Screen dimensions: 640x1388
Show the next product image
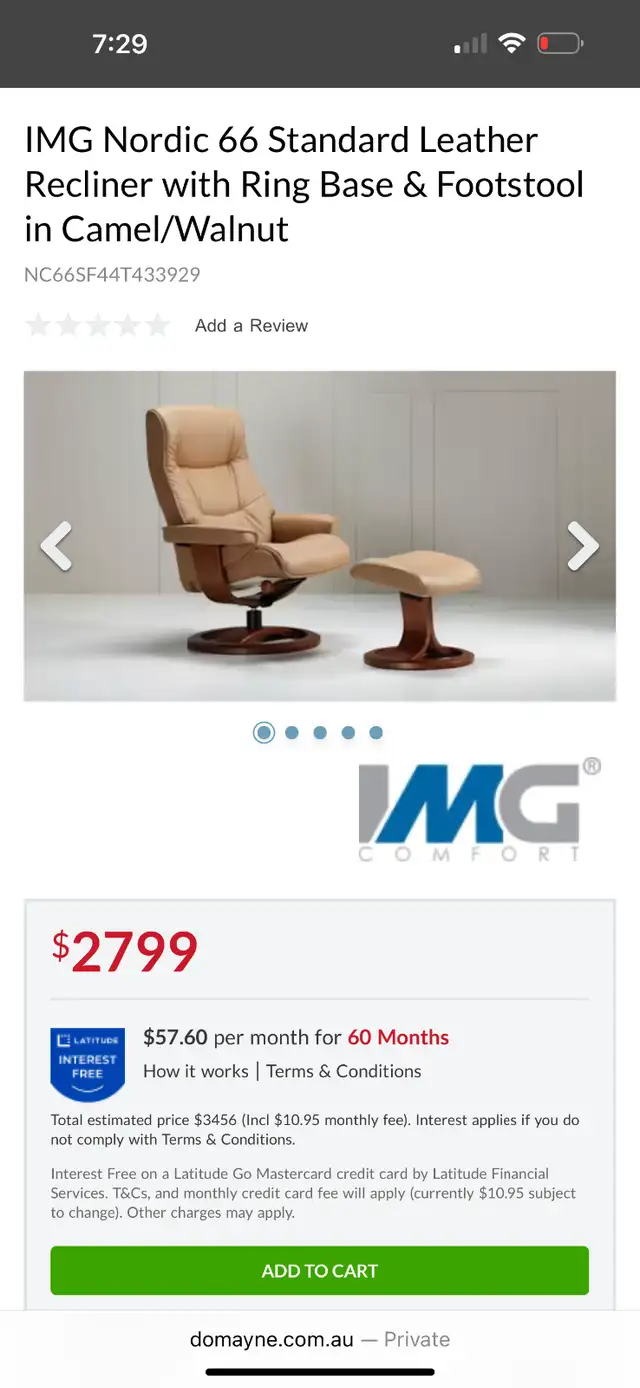[x=583, y=546]
